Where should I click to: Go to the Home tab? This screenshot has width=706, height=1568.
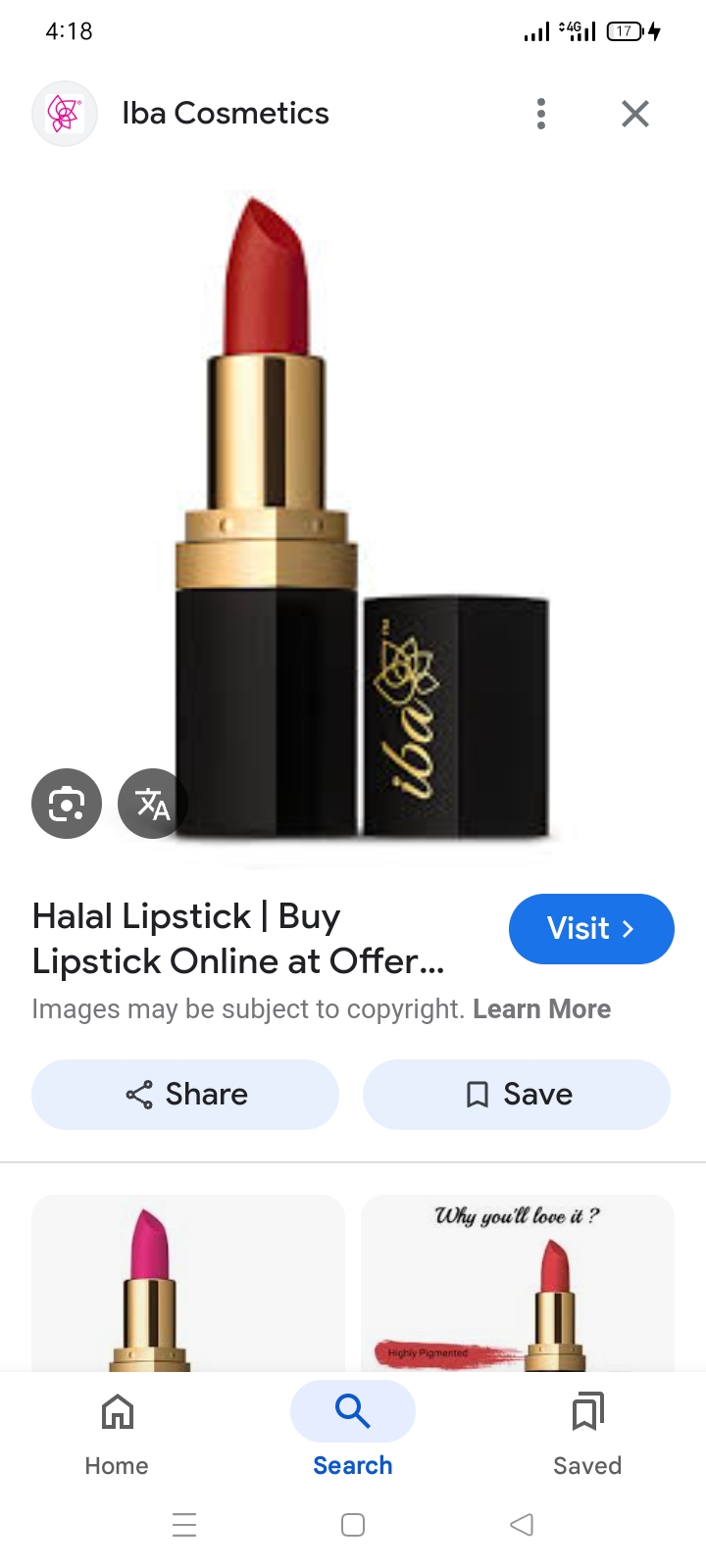point(117,1431)
